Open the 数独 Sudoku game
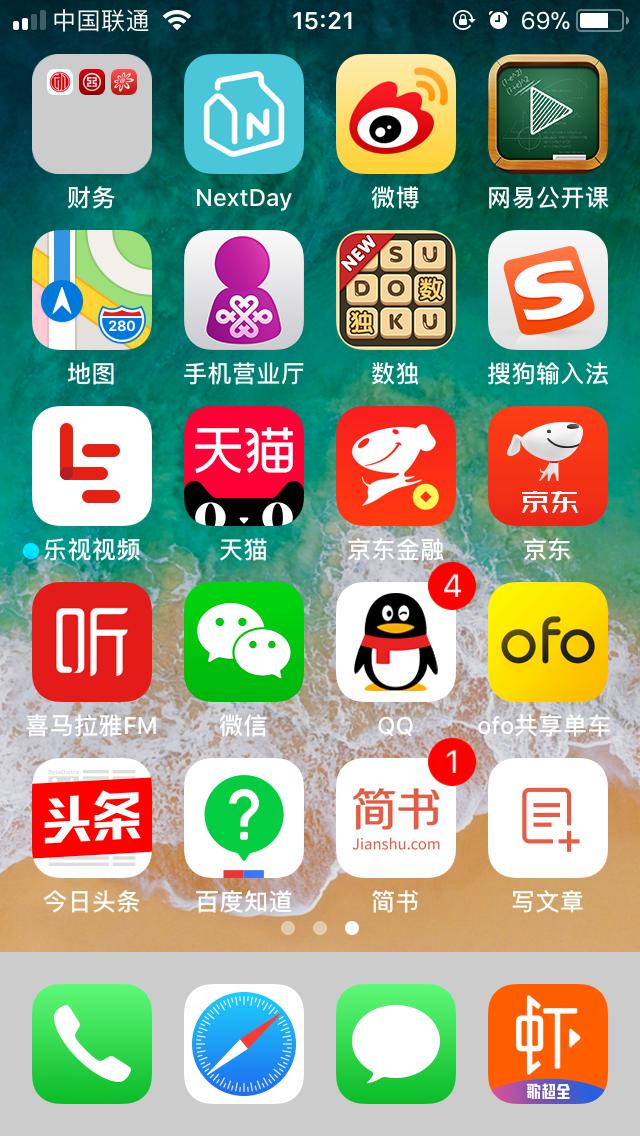 pyautogui.click(x=396, y=290)
